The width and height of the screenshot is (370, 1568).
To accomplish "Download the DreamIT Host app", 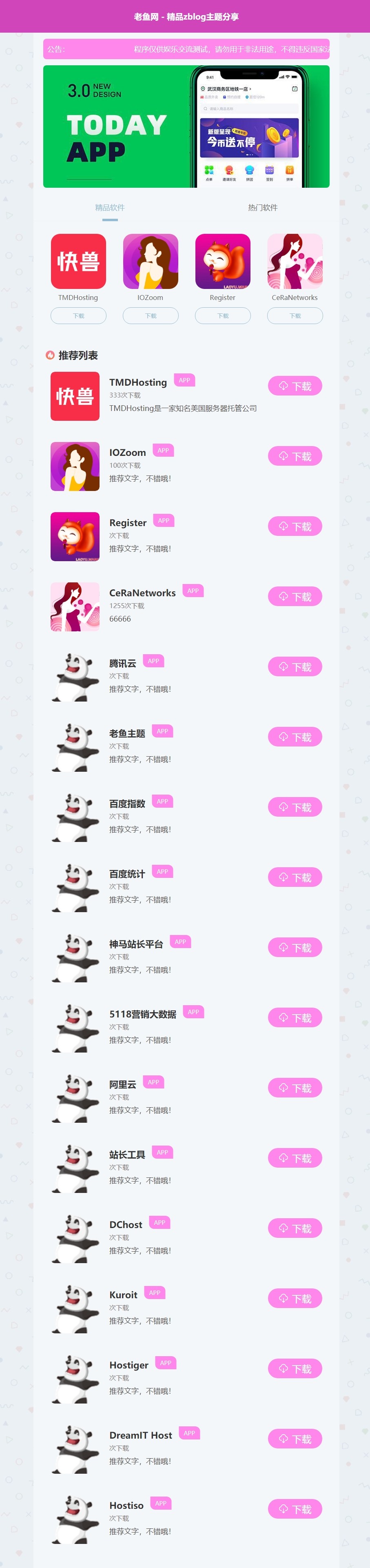I will (x=295, y=1439).
